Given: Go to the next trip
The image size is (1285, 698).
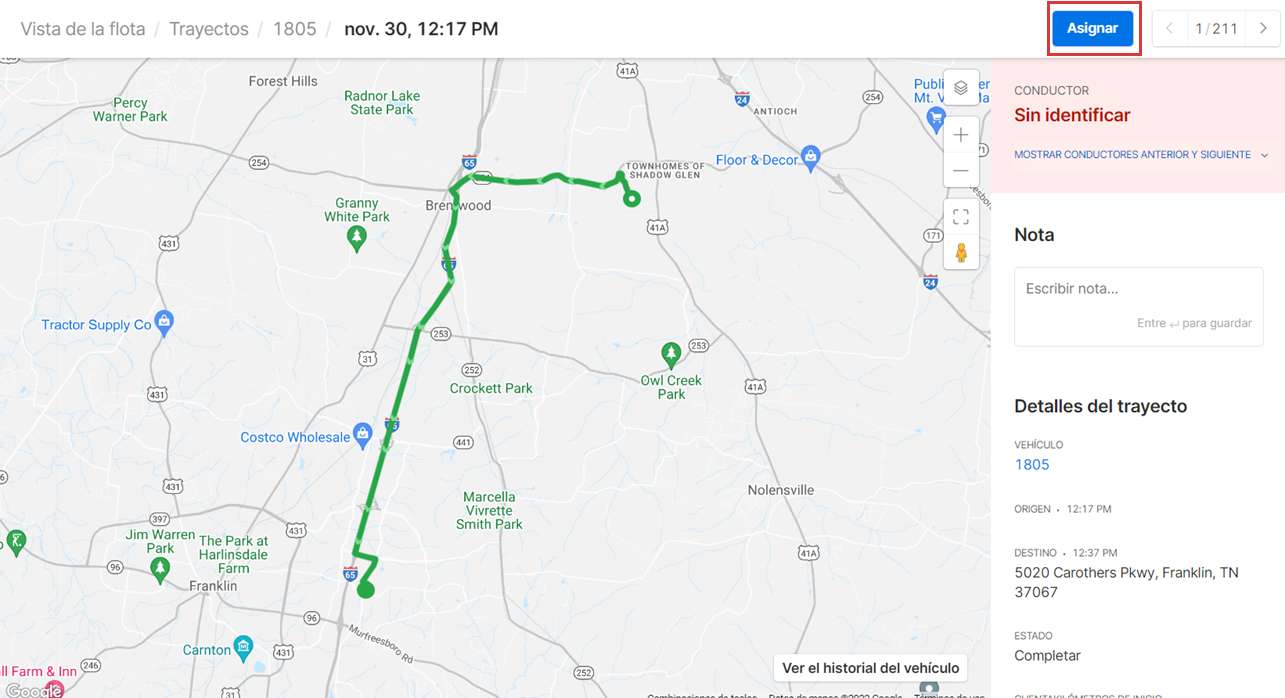Looking at the screenshot, I should pyautogui.click(x=1263, y=29).
